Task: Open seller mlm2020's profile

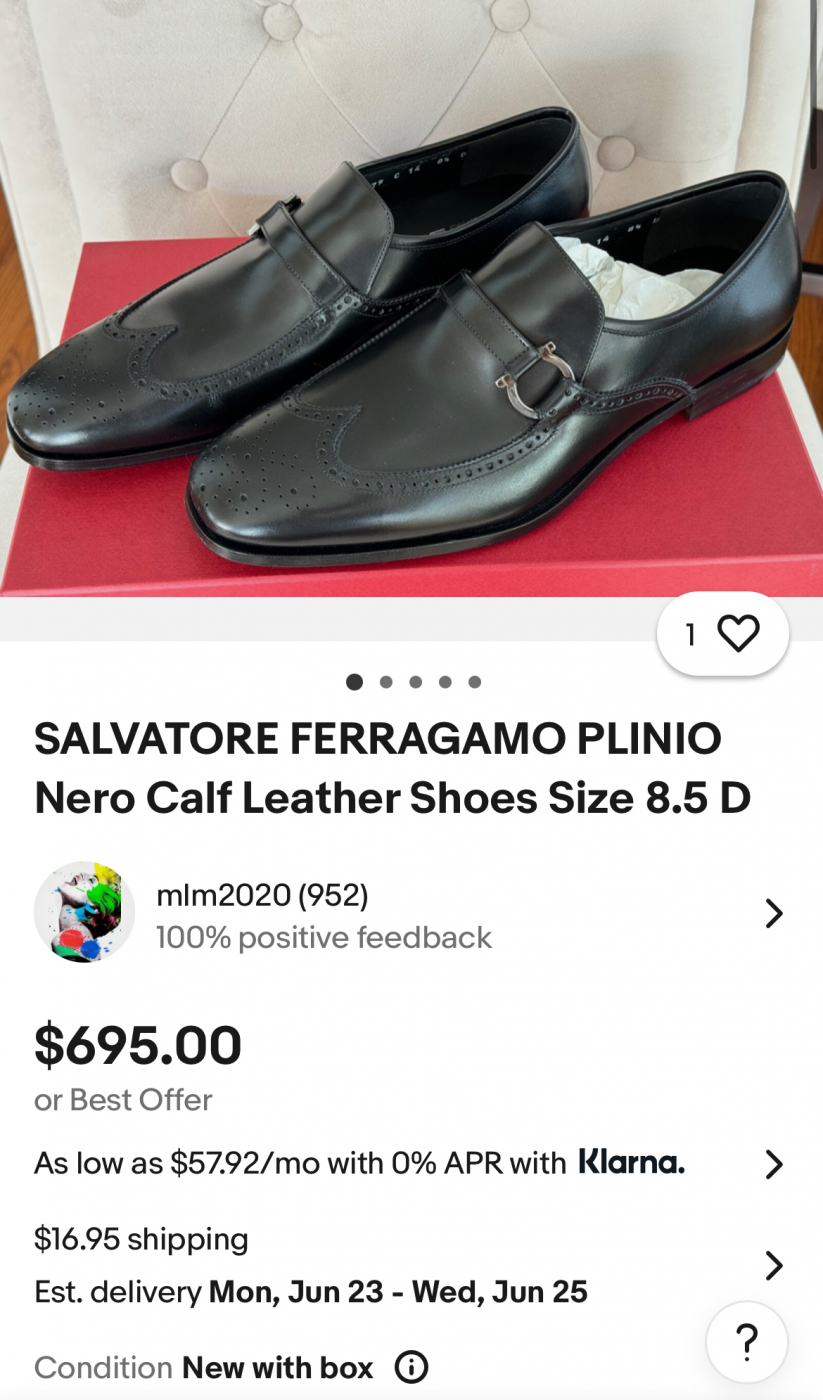Action: [411, 913]
